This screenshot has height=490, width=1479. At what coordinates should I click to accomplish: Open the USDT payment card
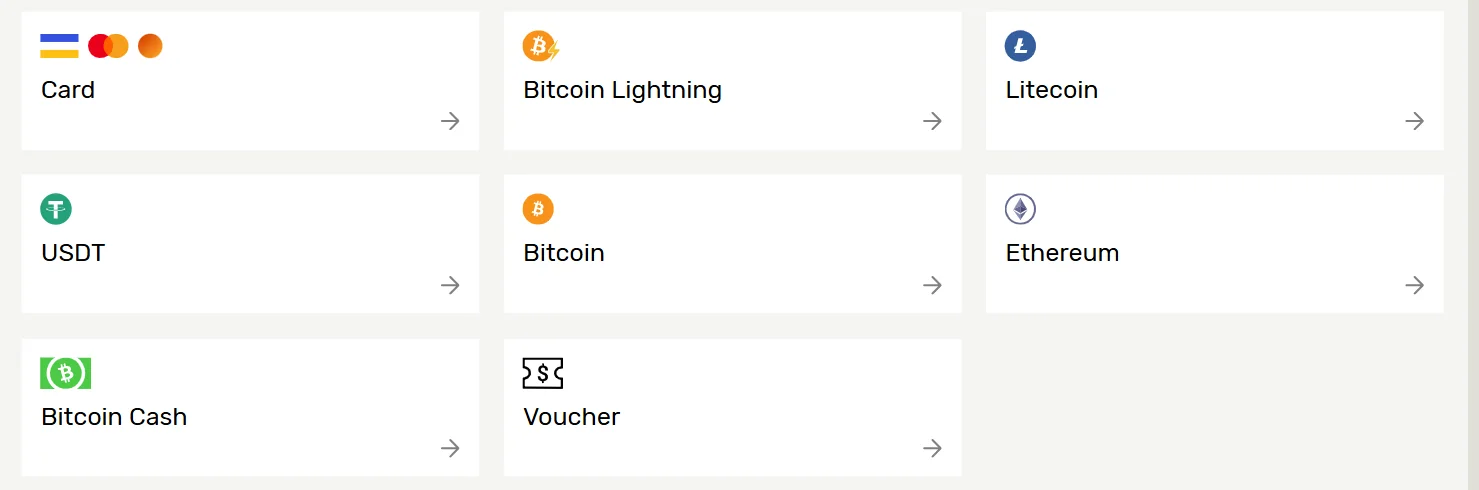point(250,244)
